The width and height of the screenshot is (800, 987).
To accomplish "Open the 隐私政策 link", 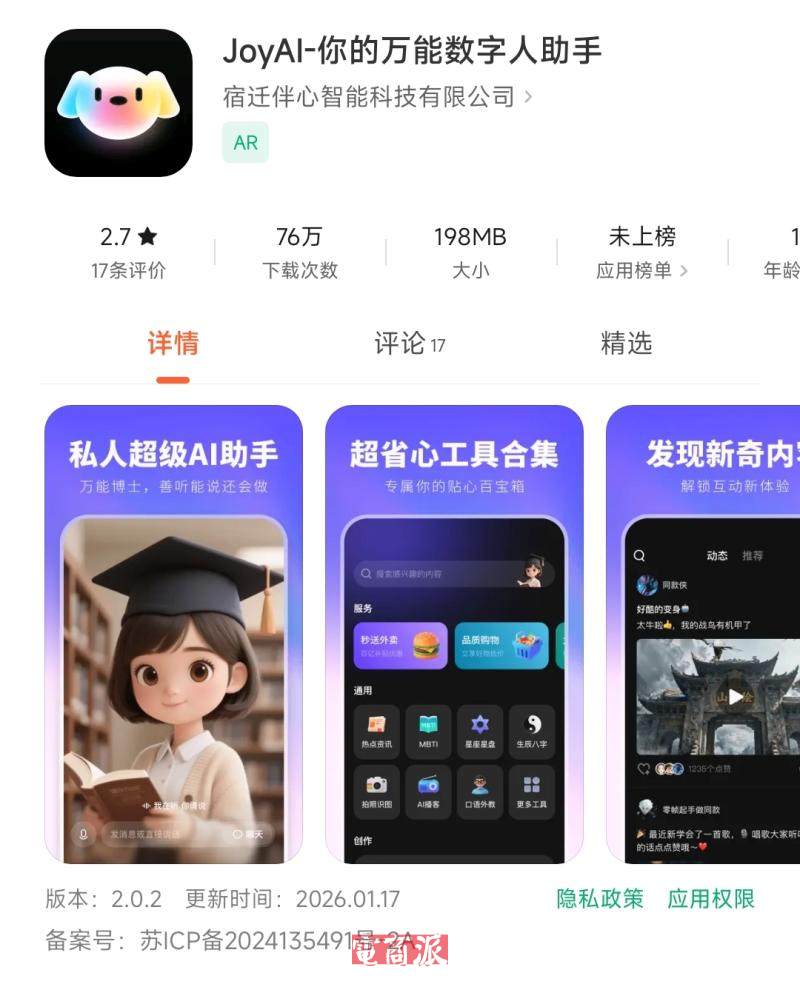I will 600,898.
